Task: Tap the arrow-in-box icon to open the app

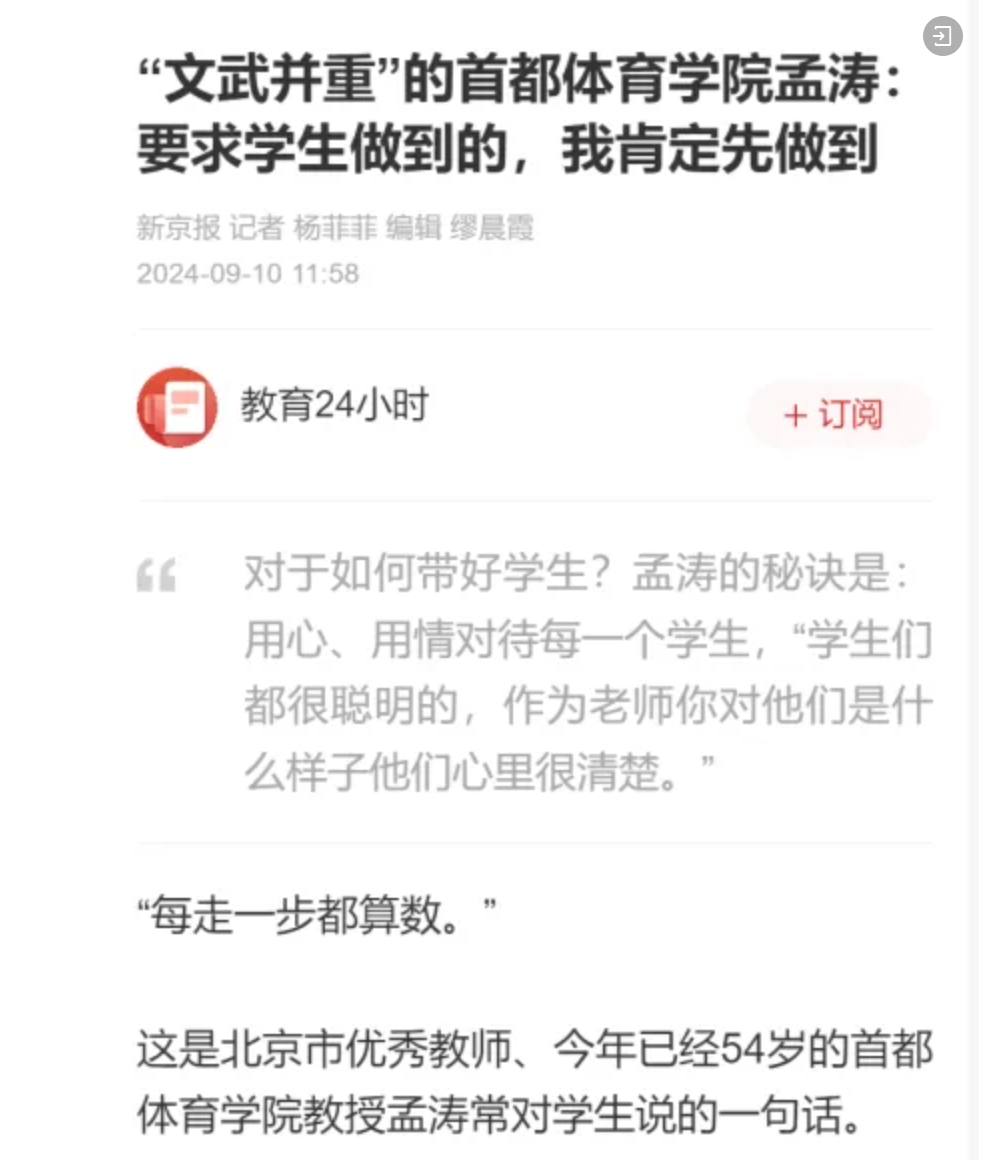Action: [941, 37]
